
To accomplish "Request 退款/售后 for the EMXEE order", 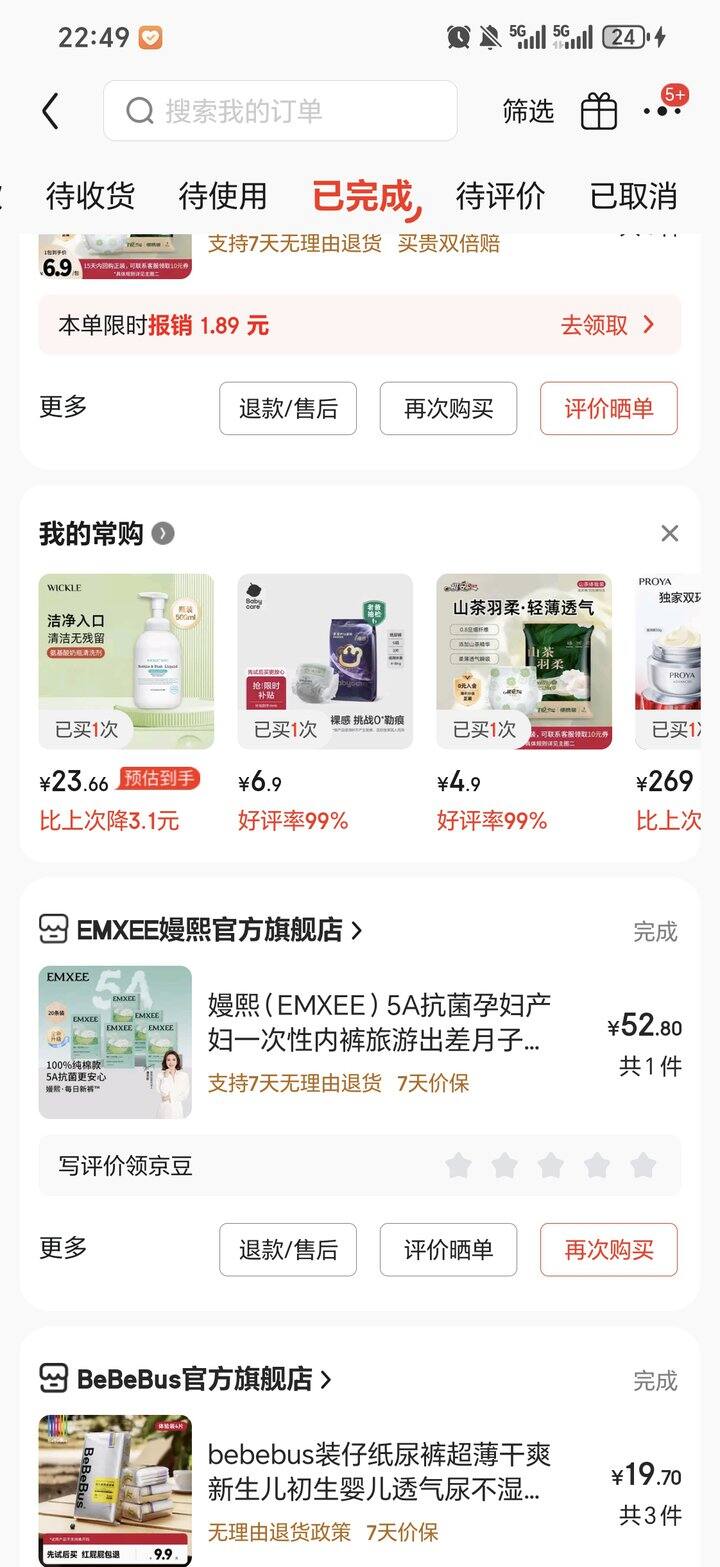I will click(288, 1249).
